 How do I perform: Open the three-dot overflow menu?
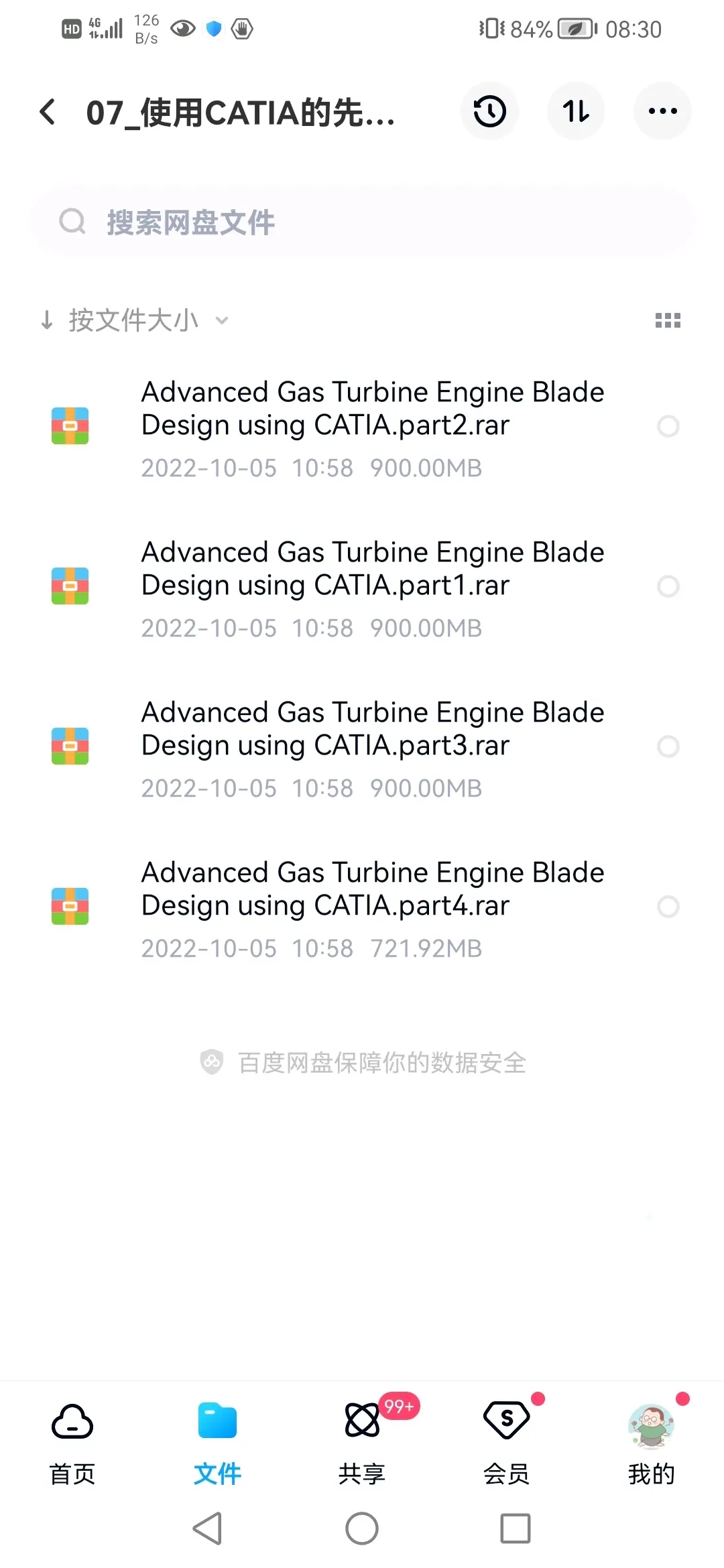click(662, 111)
